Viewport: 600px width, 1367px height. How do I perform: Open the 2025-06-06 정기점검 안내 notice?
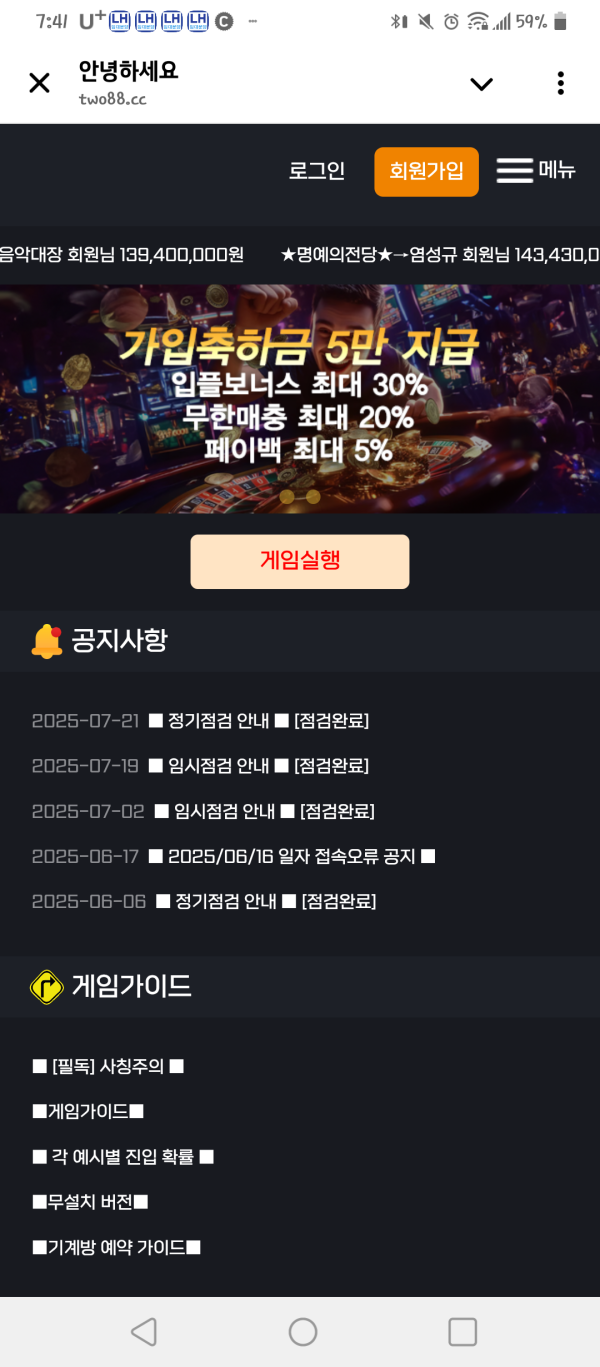click(265, 902)
